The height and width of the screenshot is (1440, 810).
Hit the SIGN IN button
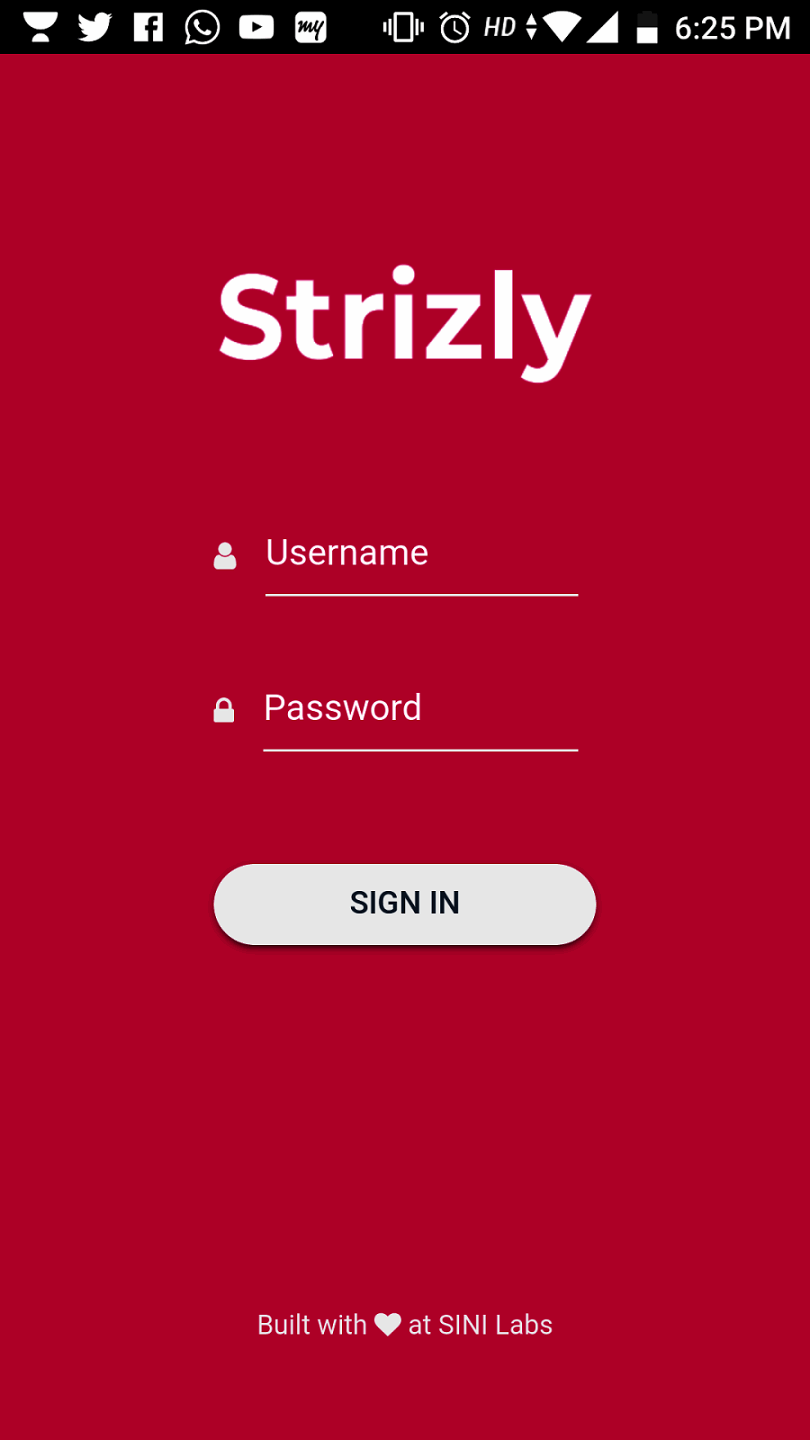pos(405,903)
